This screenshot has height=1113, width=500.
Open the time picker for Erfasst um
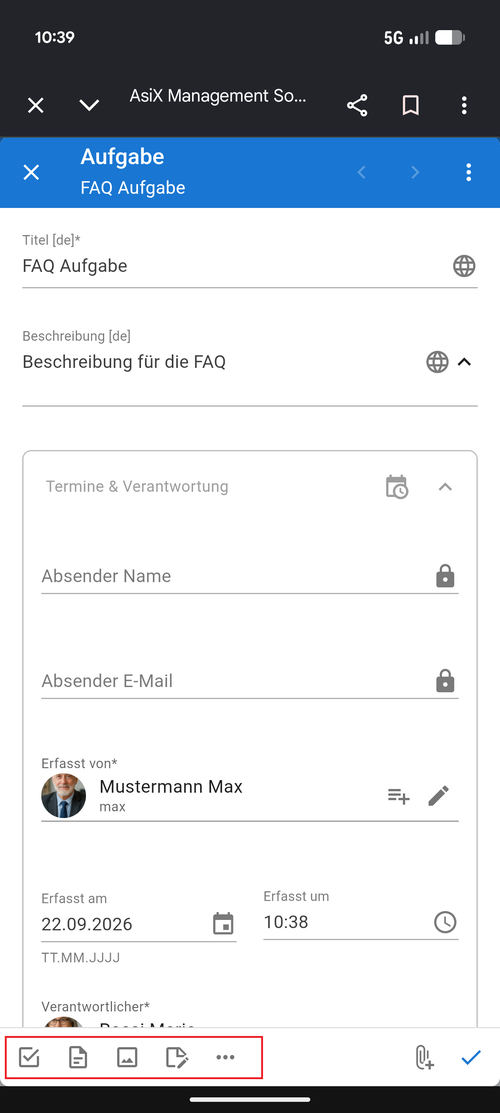pos(445,922)
